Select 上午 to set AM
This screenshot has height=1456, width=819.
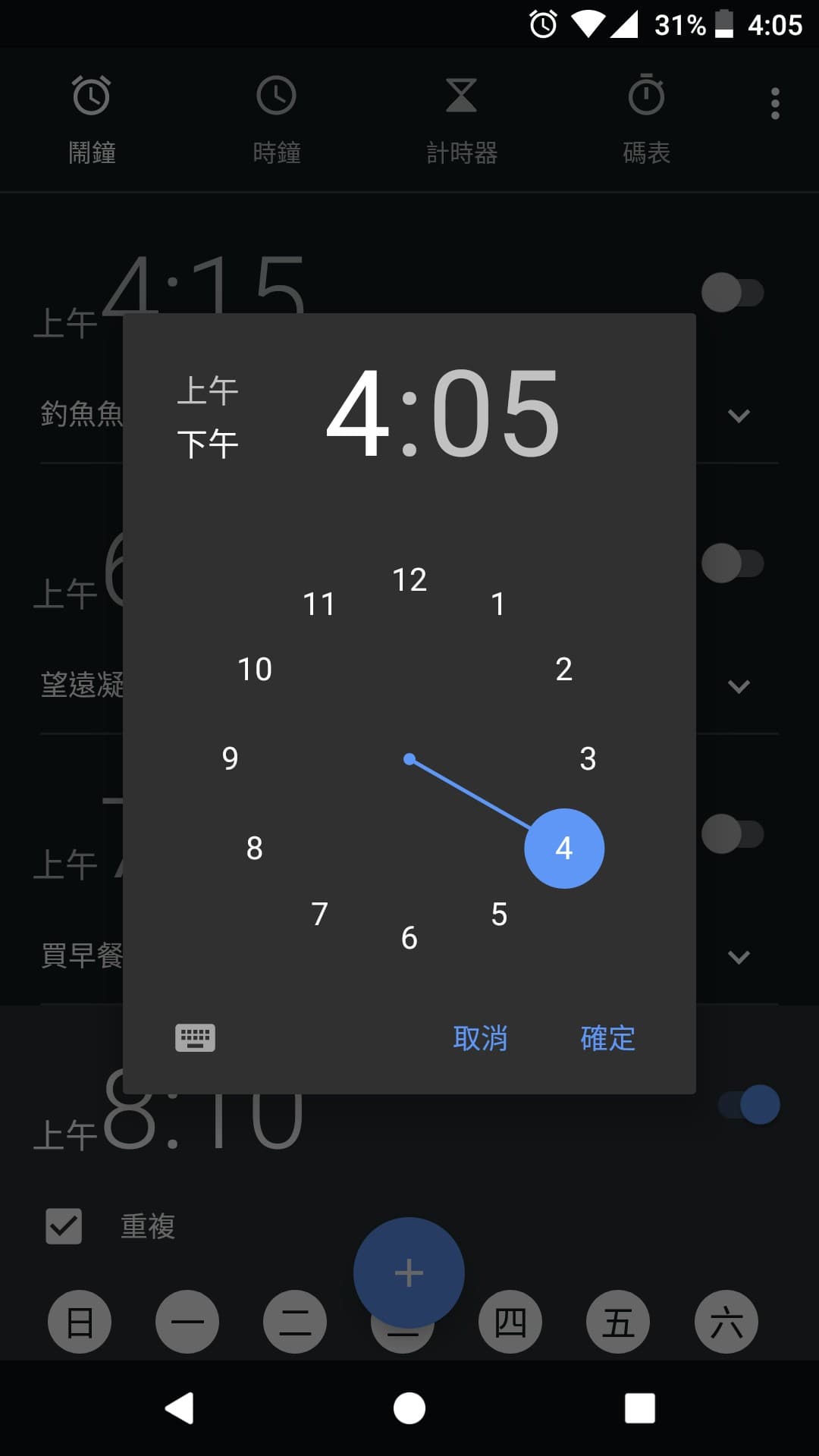click(x=209, y=389)
